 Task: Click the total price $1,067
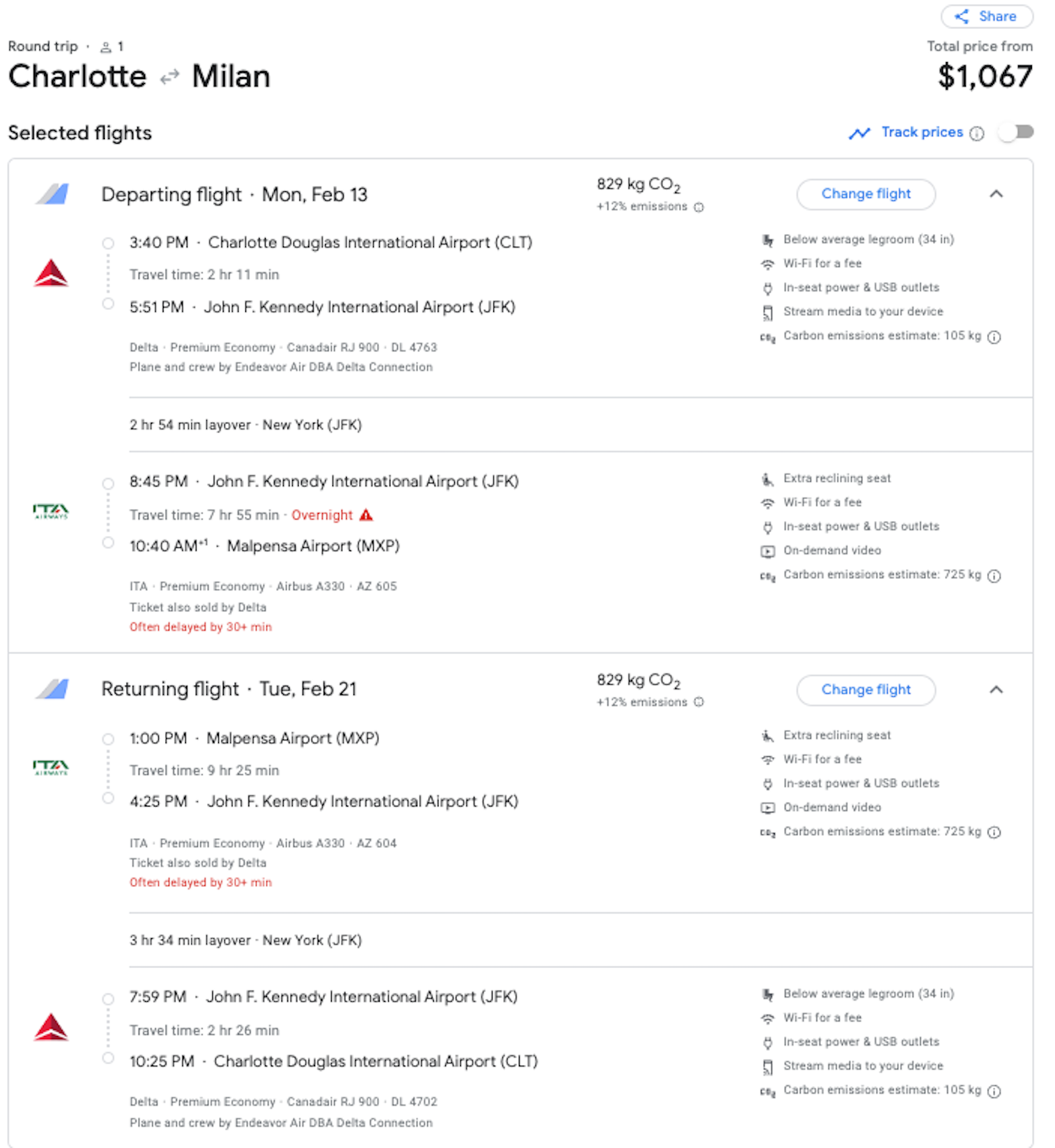pos(985,76)
